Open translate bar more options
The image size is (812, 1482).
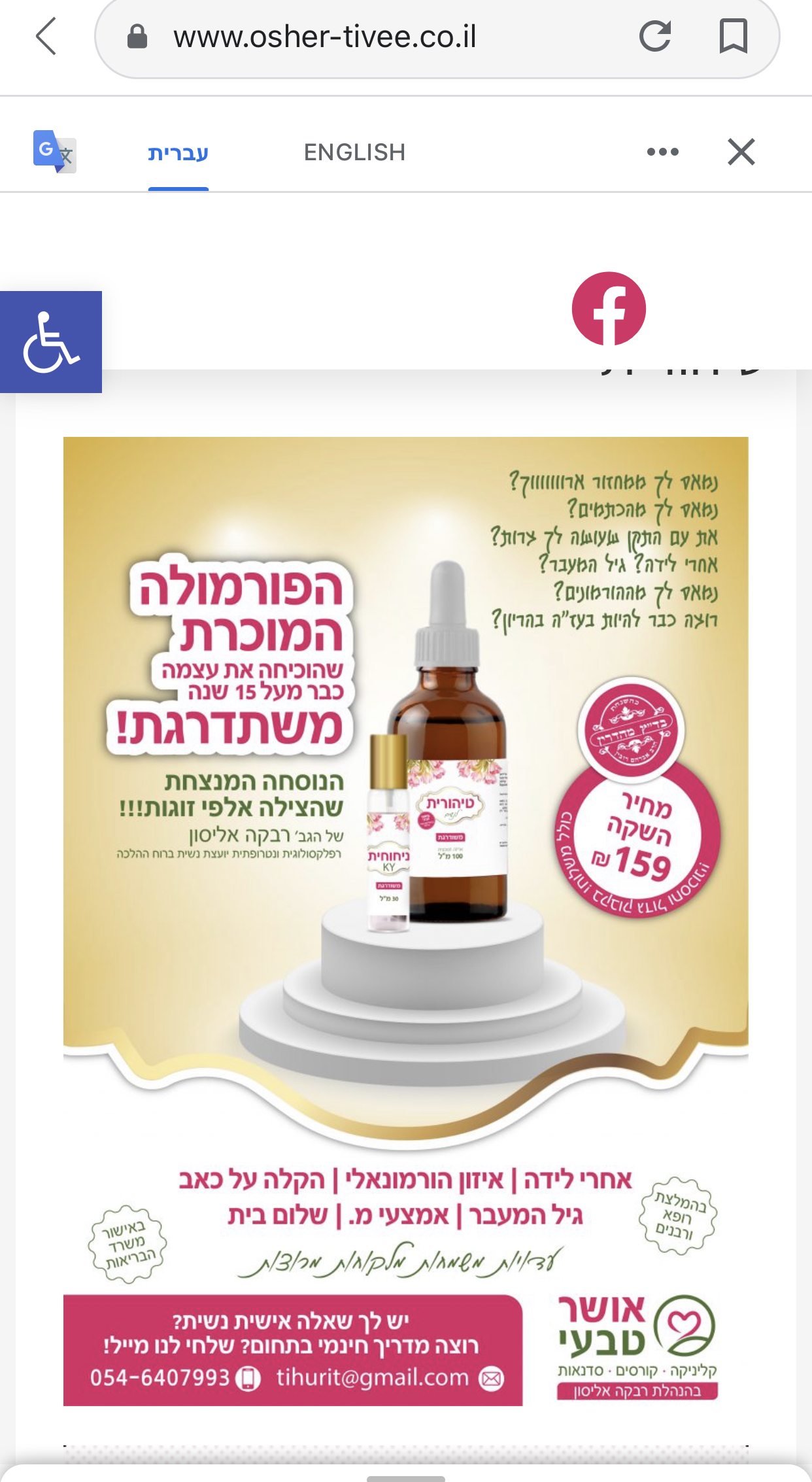coord(662,152)
